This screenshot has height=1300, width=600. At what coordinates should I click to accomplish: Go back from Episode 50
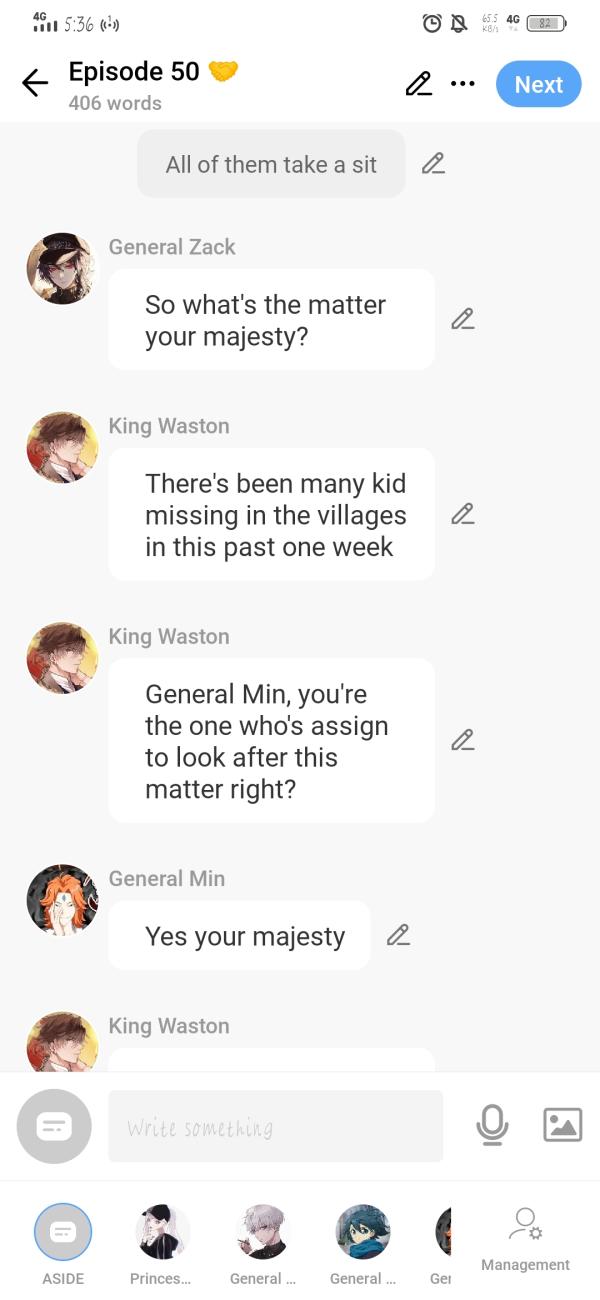click(x=35, y=84)
